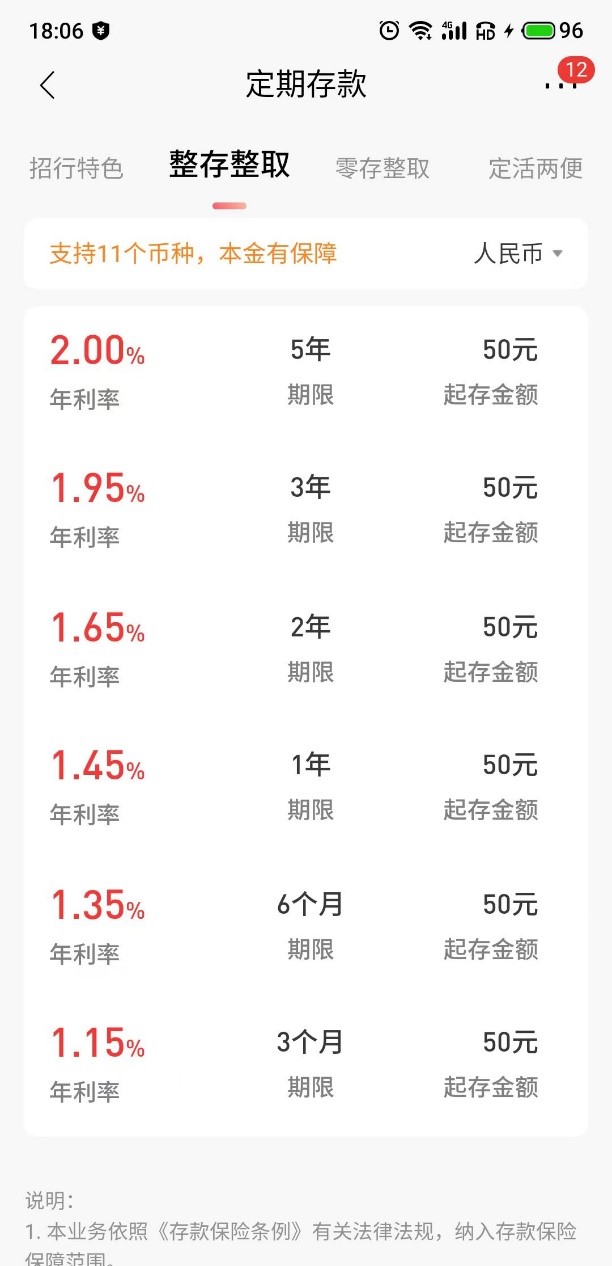
Task: Expand the 人民币 currency dropdown
Action: click(x=518, y=253)
